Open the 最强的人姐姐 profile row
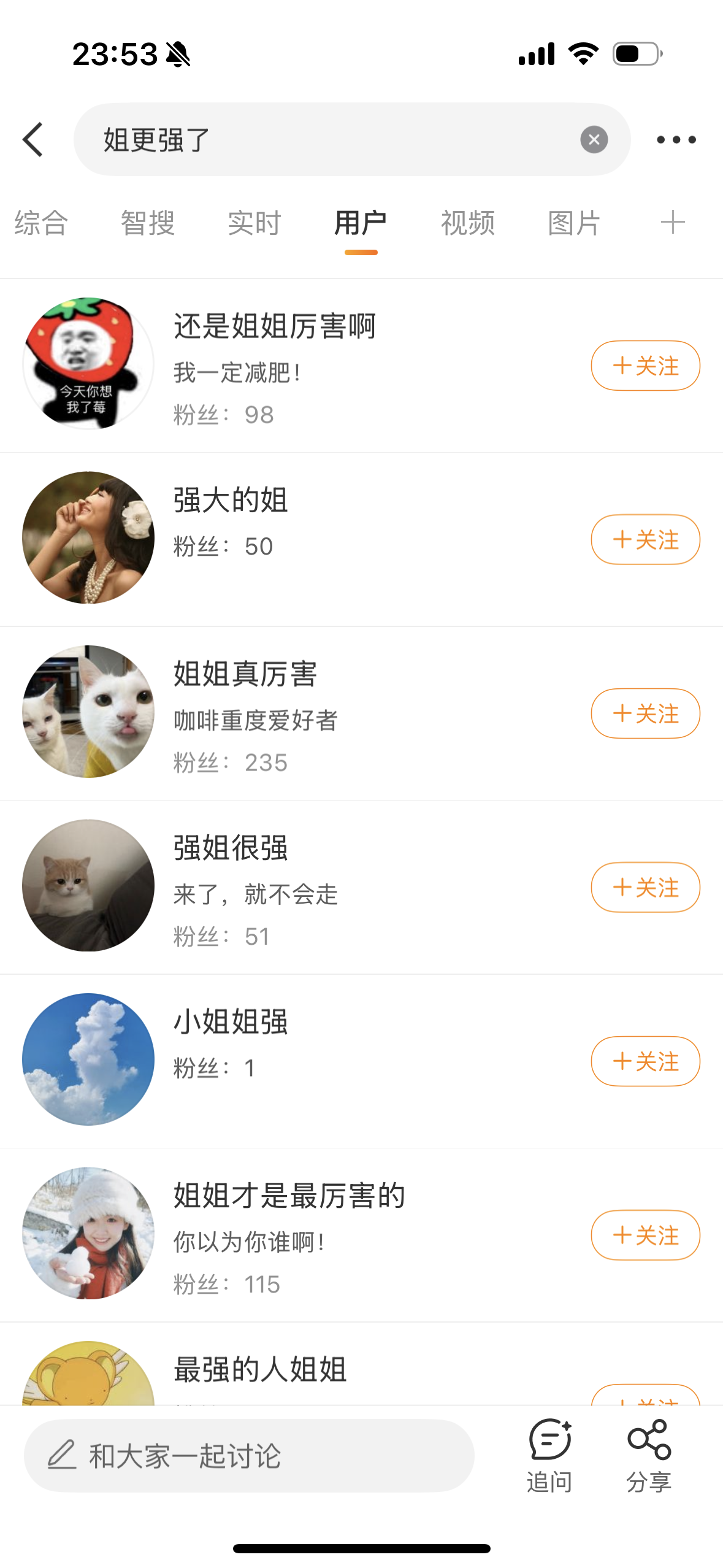The image size is (723, 1568). pyautogui.click(x=307, y=1370)
